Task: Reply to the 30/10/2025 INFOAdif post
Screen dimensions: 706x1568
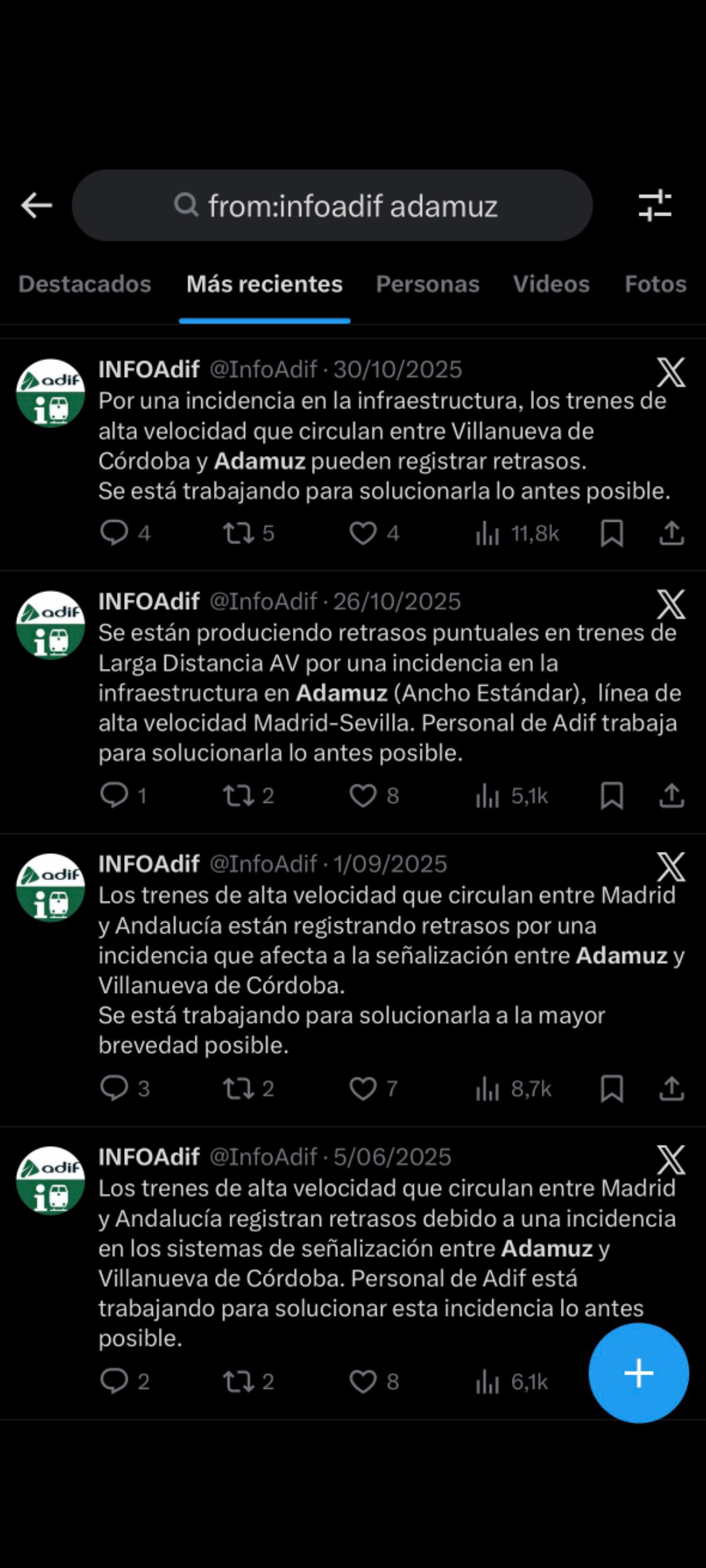Action: (114, 533)
